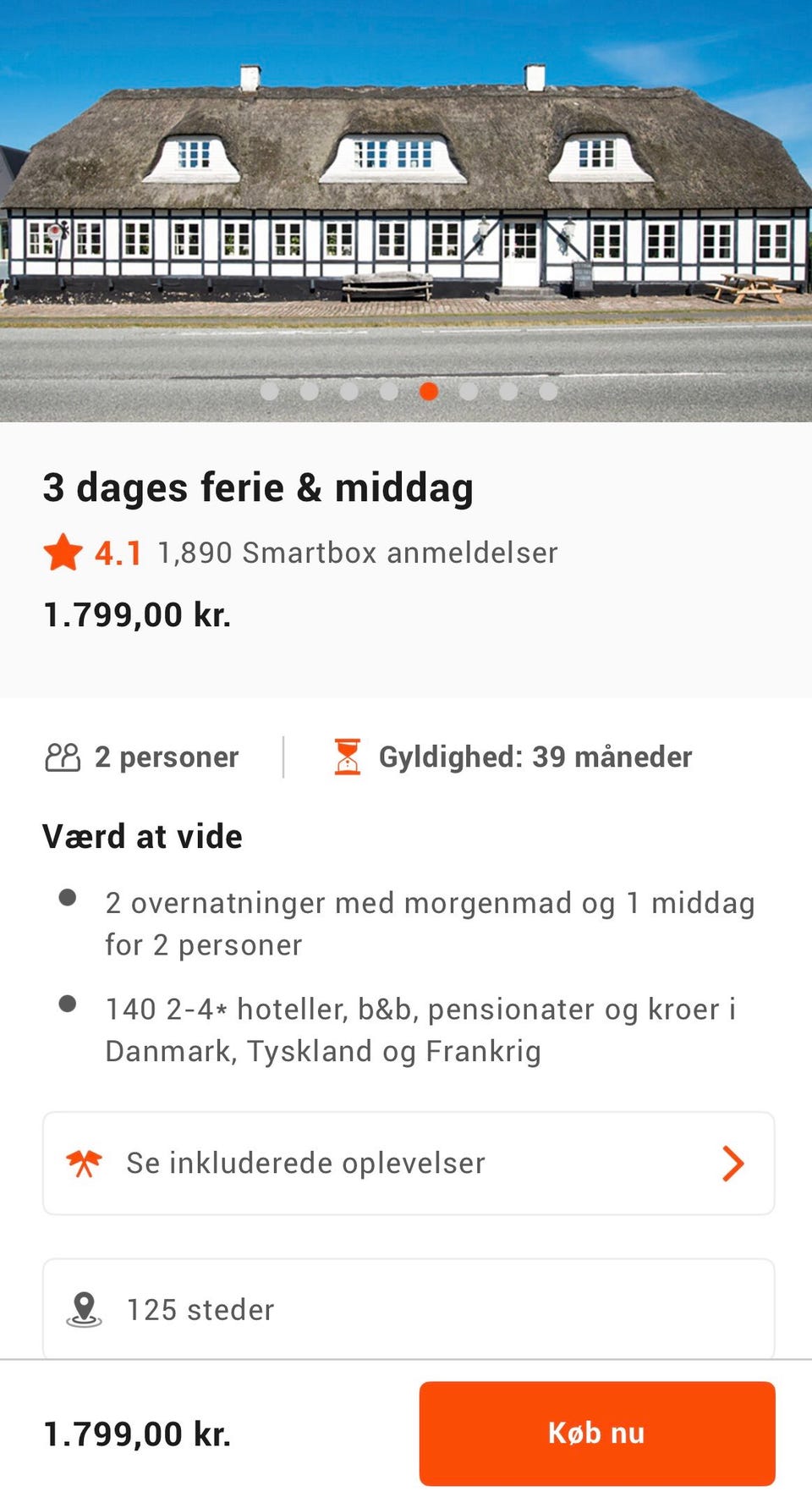Screen dimensions: 812x1508
Task: Click the Gyldighed: 39 måneder label
Action: click(x=534, y=756)
